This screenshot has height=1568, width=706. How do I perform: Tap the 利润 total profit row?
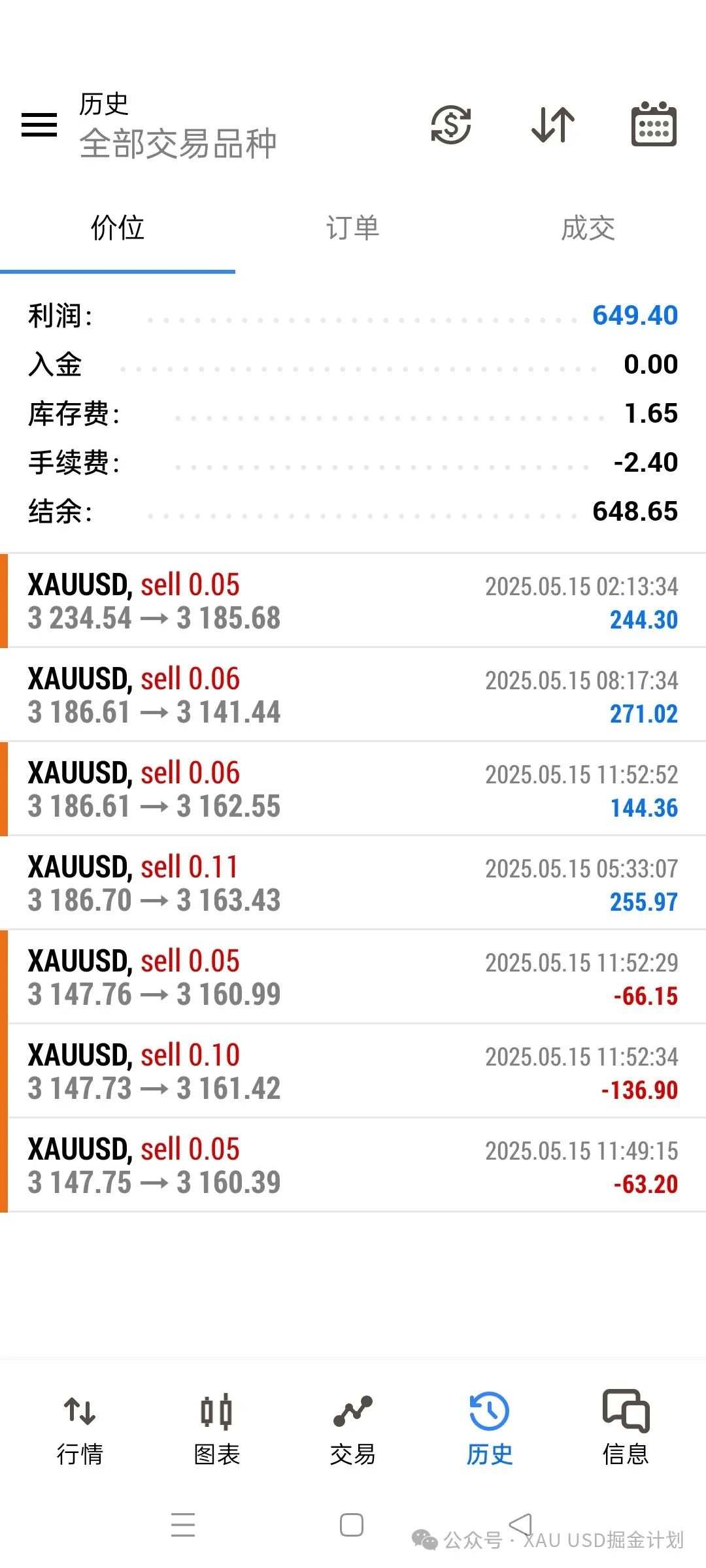pyautogui.click(x=353, y=315)
